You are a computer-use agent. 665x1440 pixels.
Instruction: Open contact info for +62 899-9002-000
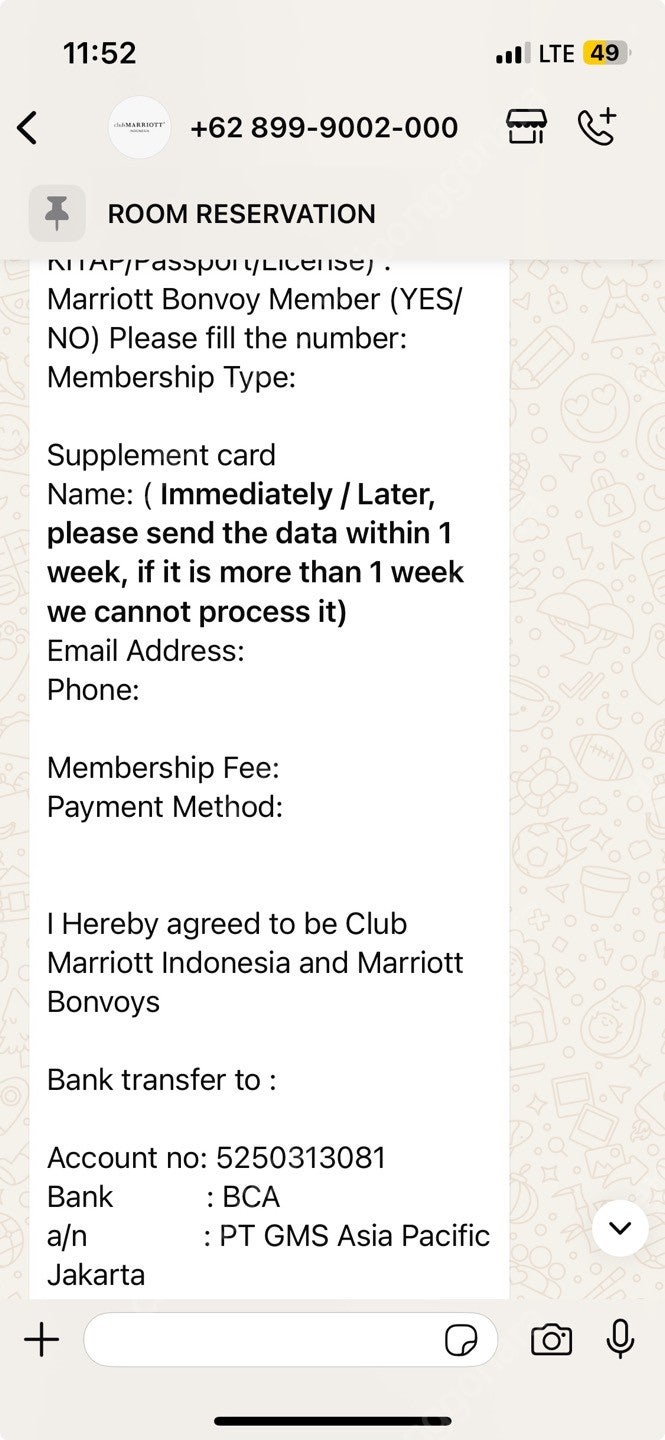point(323,128)
